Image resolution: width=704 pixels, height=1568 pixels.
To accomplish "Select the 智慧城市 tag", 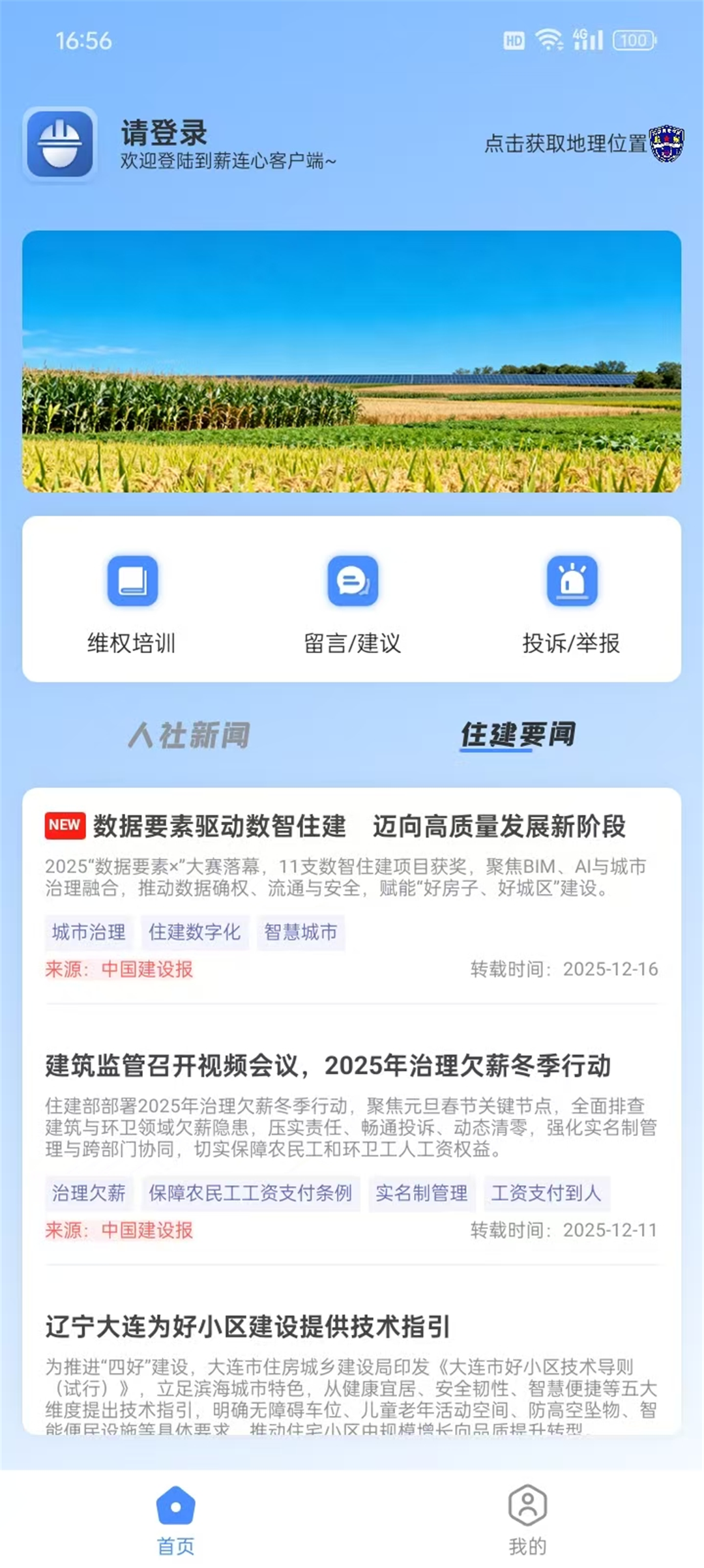I will 301,932.
